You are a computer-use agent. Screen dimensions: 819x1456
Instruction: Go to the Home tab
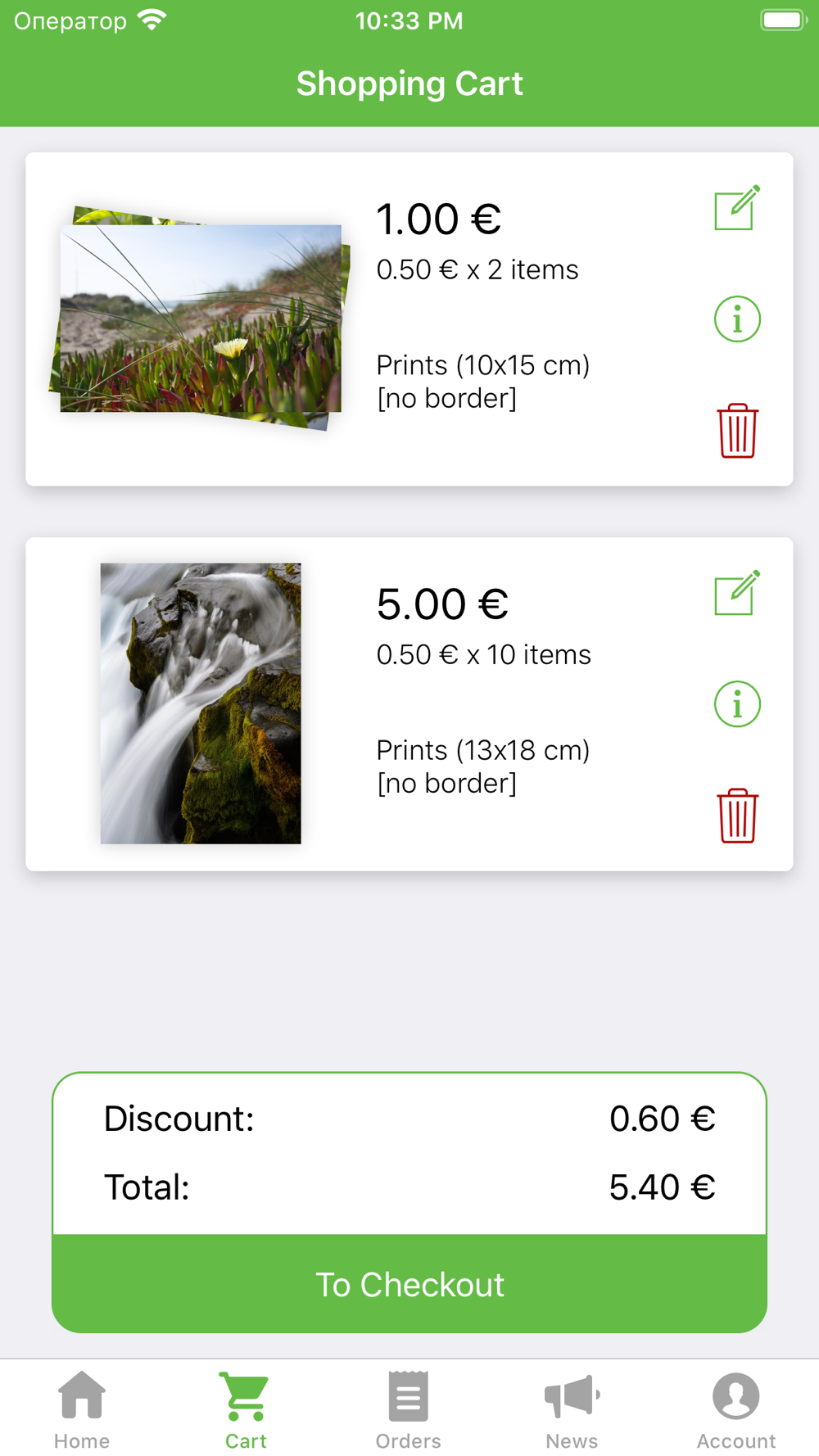coord(82,1410)
